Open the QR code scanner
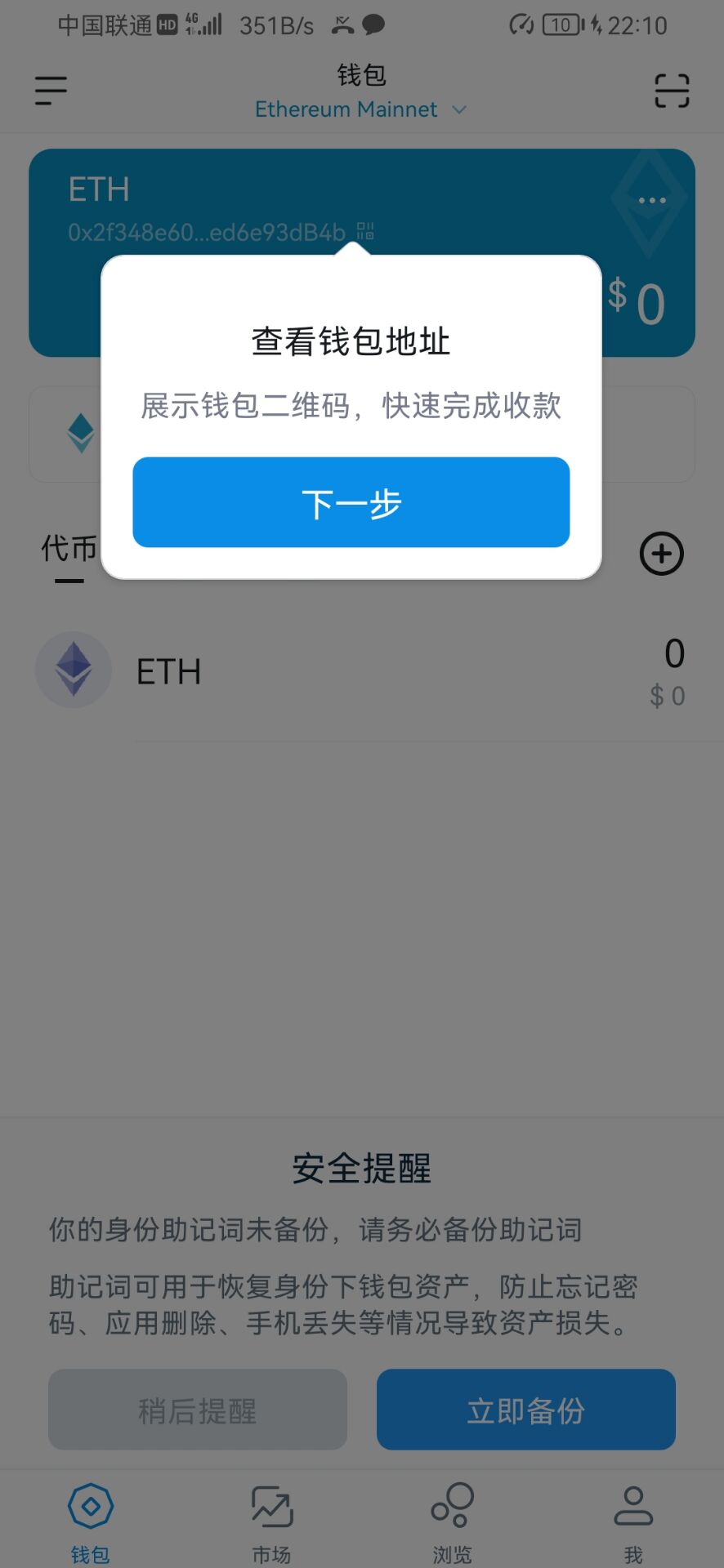 (x=672, y=91)
